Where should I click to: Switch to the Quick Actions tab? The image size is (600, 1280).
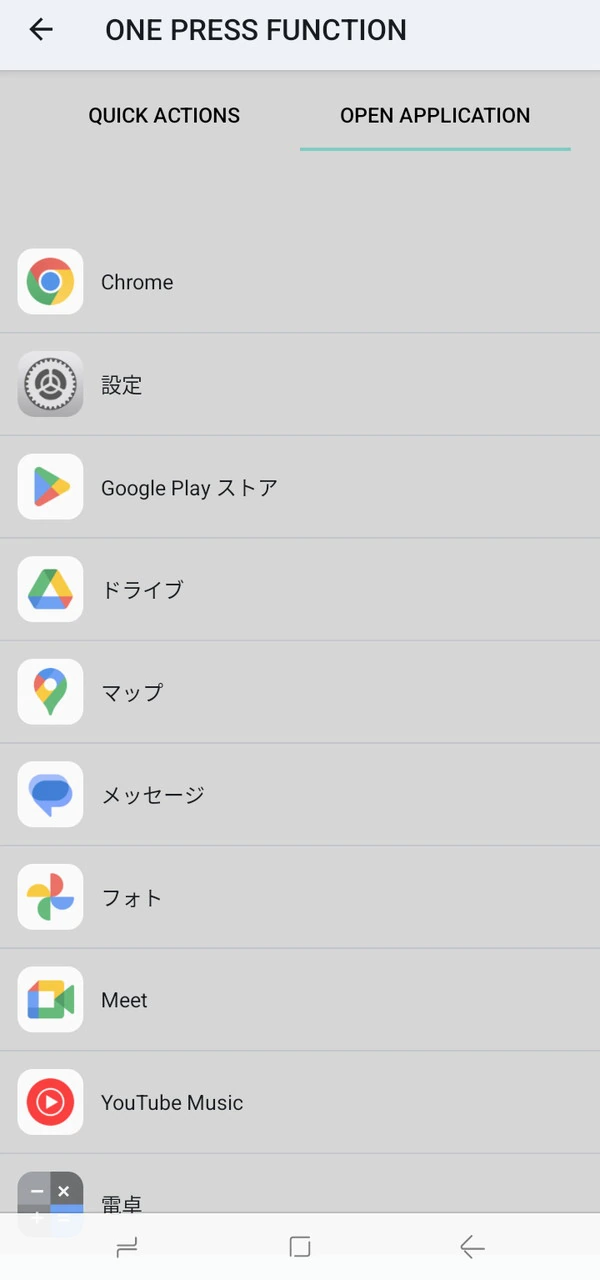[164, 115]
